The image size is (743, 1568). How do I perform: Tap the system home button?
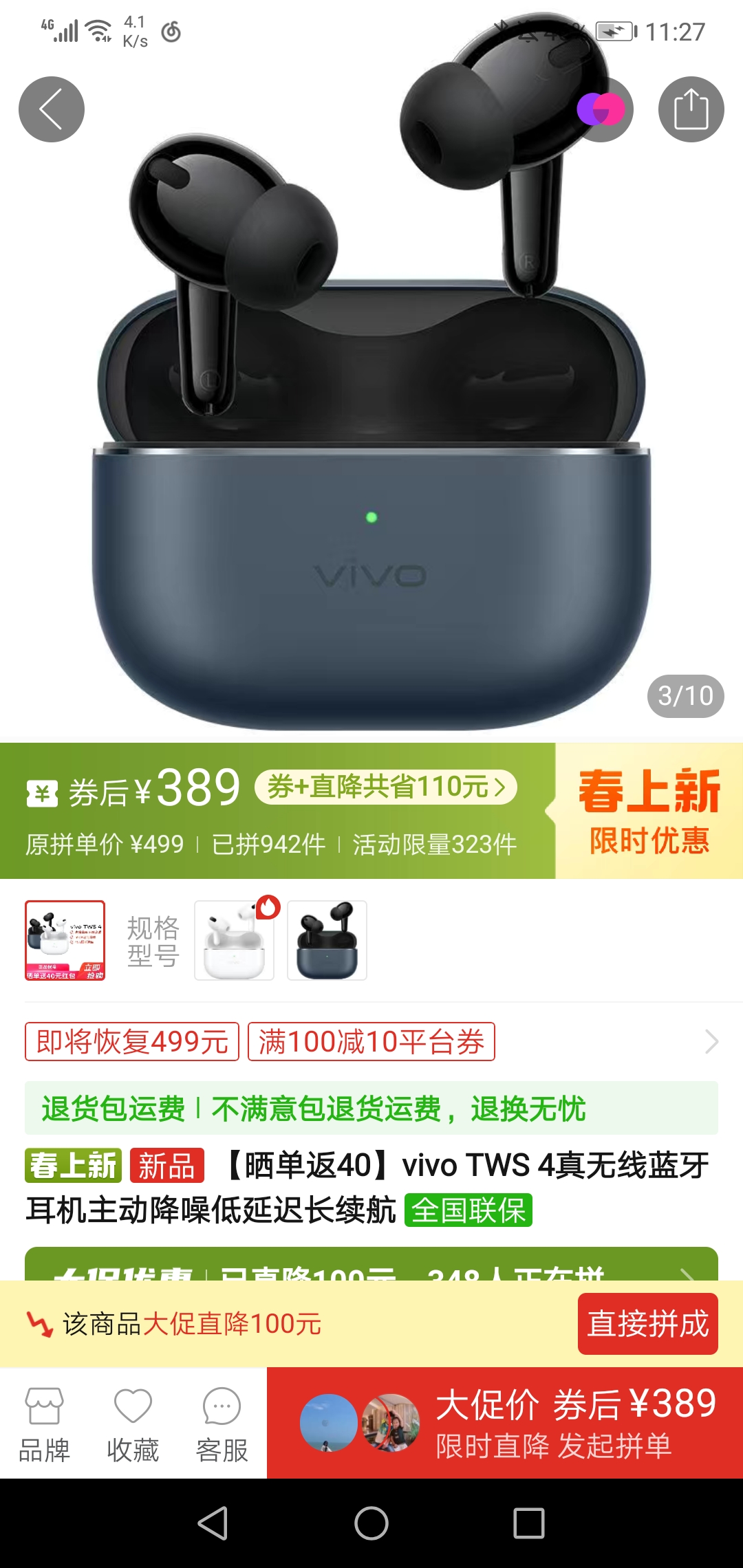click(x=371, y=1523)
